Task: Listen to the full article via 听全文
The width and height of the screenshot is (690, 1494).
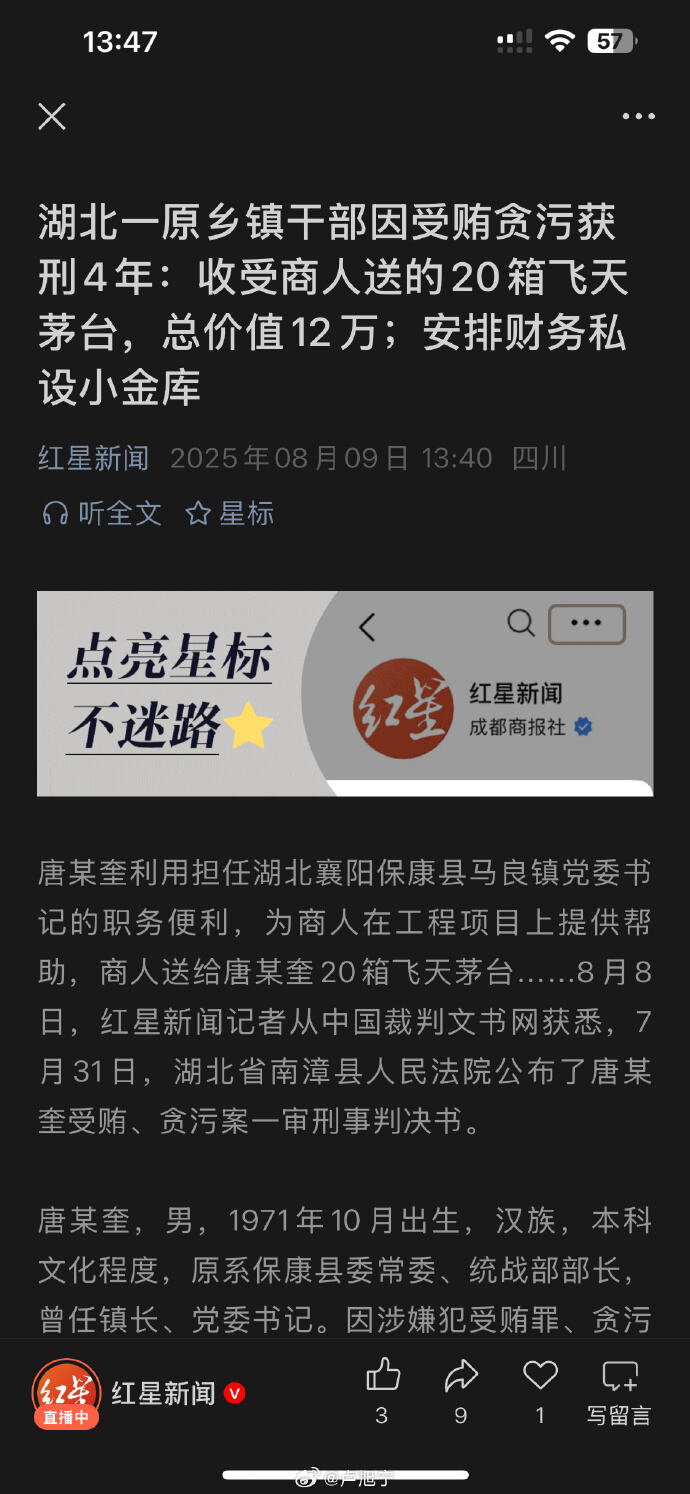Action: coord(102,514)
